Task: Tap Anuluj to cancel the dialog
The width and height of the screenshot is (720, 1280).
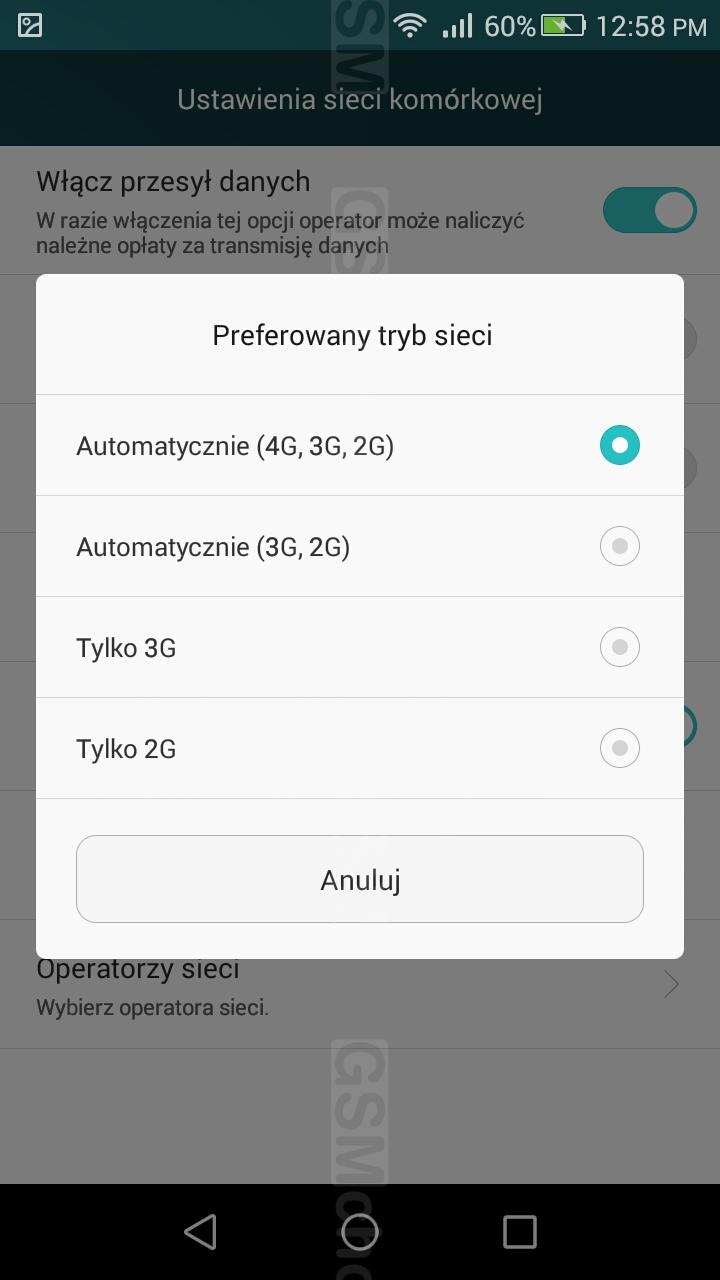Action: coord(360,879)
